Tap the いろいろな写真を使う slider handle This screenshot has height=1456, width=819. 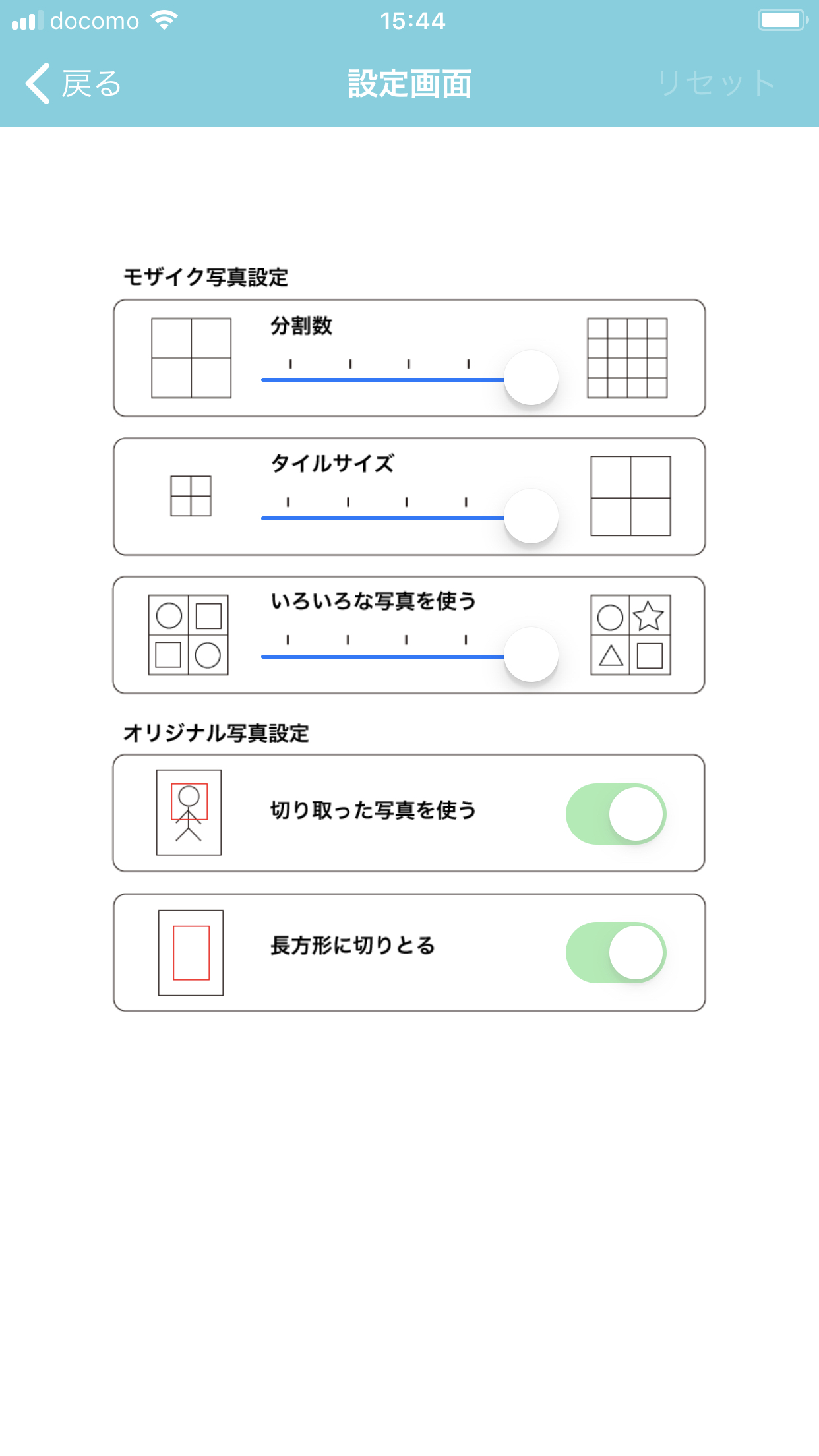(x=531, y=655)
